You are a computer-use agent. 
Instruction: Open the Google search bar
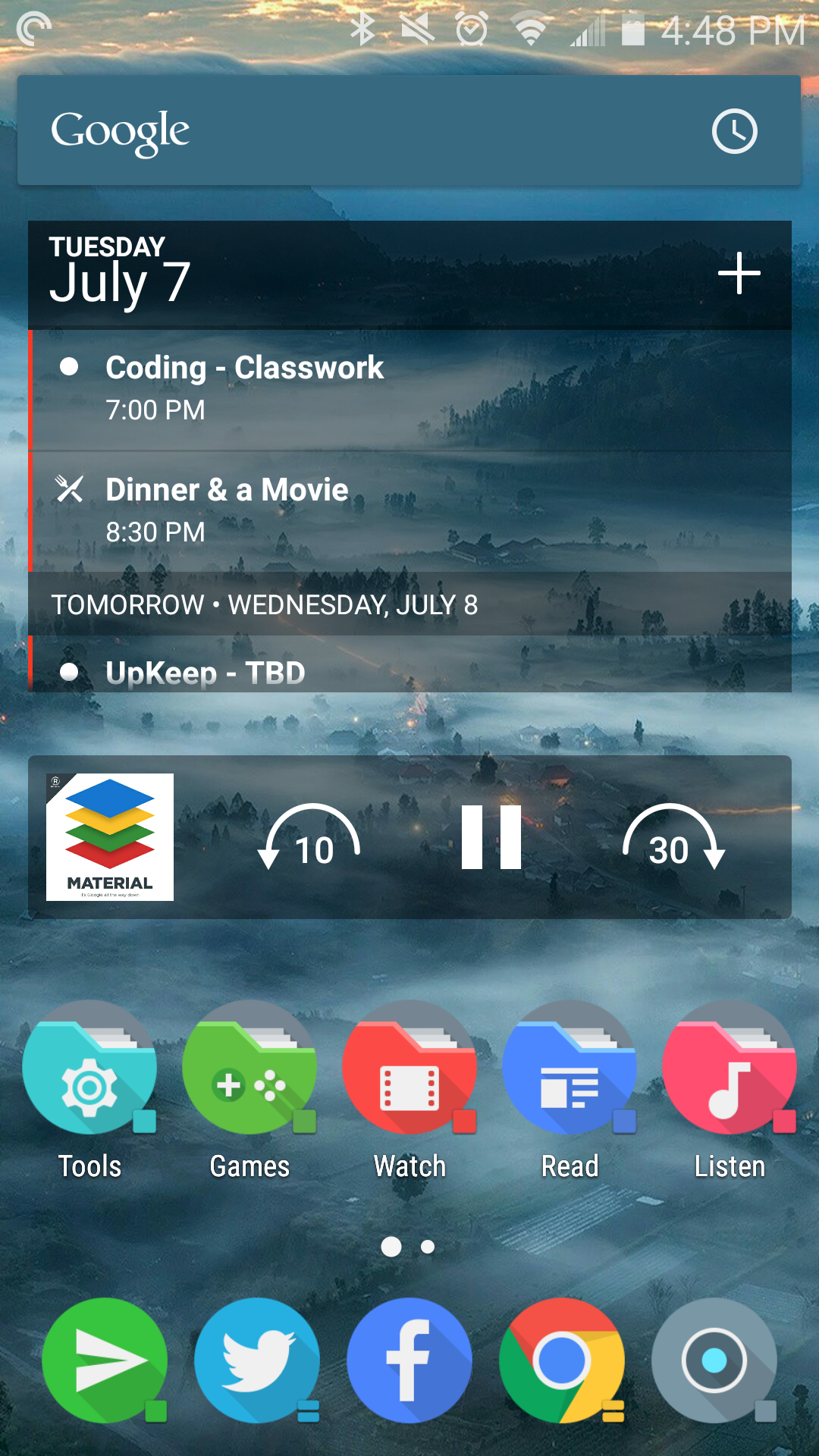click(364, 130)
